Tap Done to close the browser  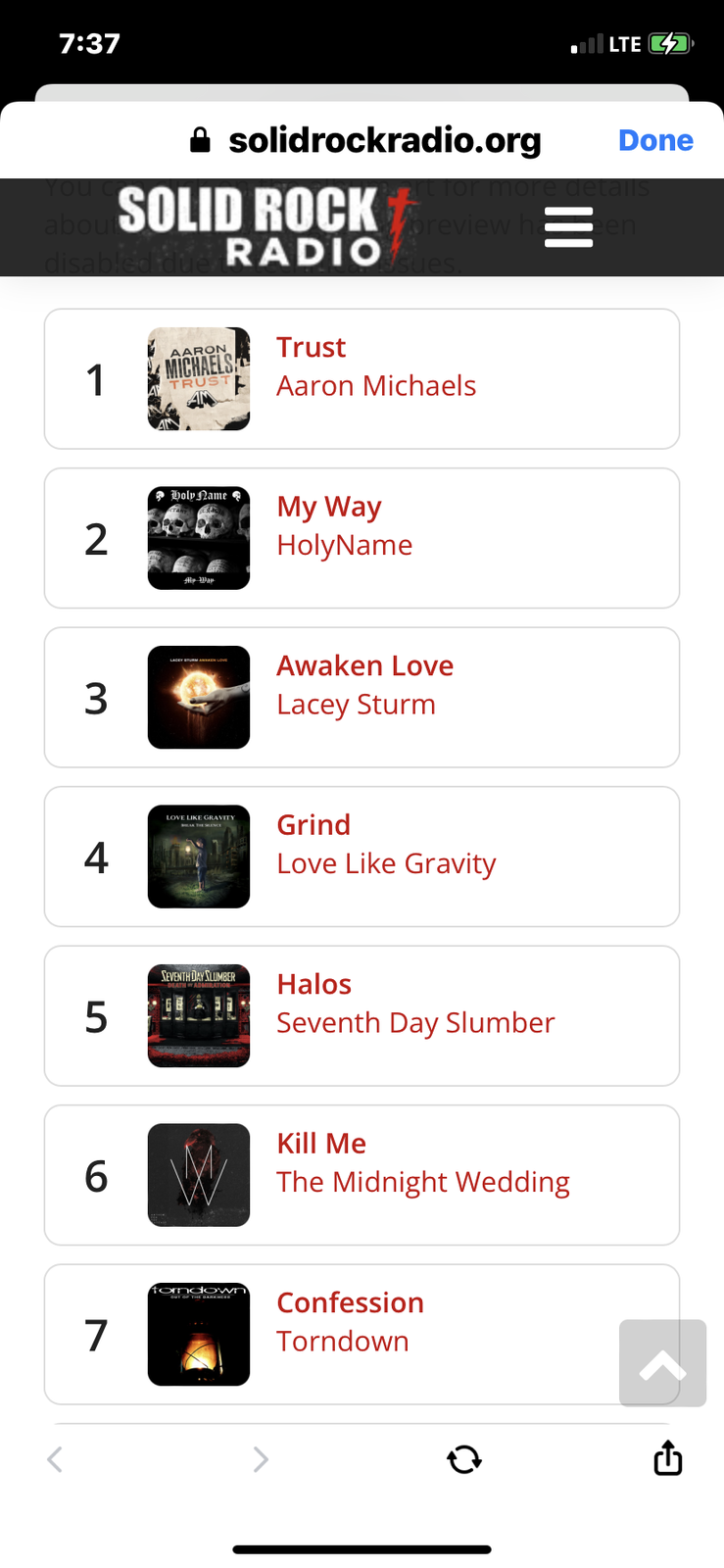click(655, 140)
